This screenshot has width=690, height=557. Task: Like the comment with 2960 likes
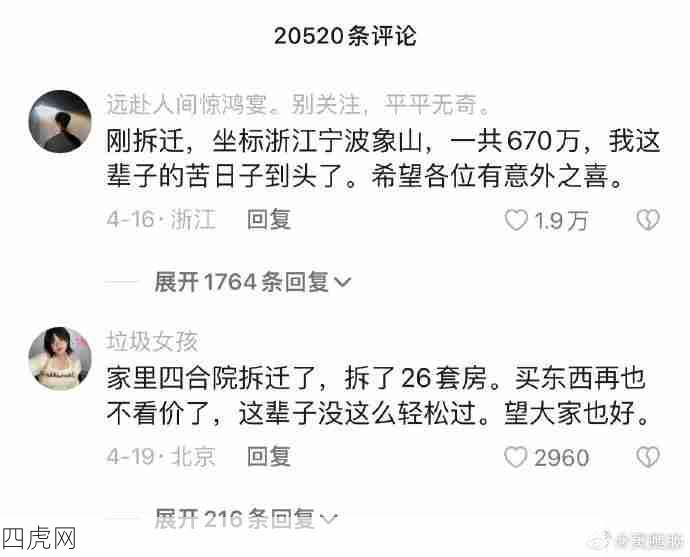coord(516,459)
